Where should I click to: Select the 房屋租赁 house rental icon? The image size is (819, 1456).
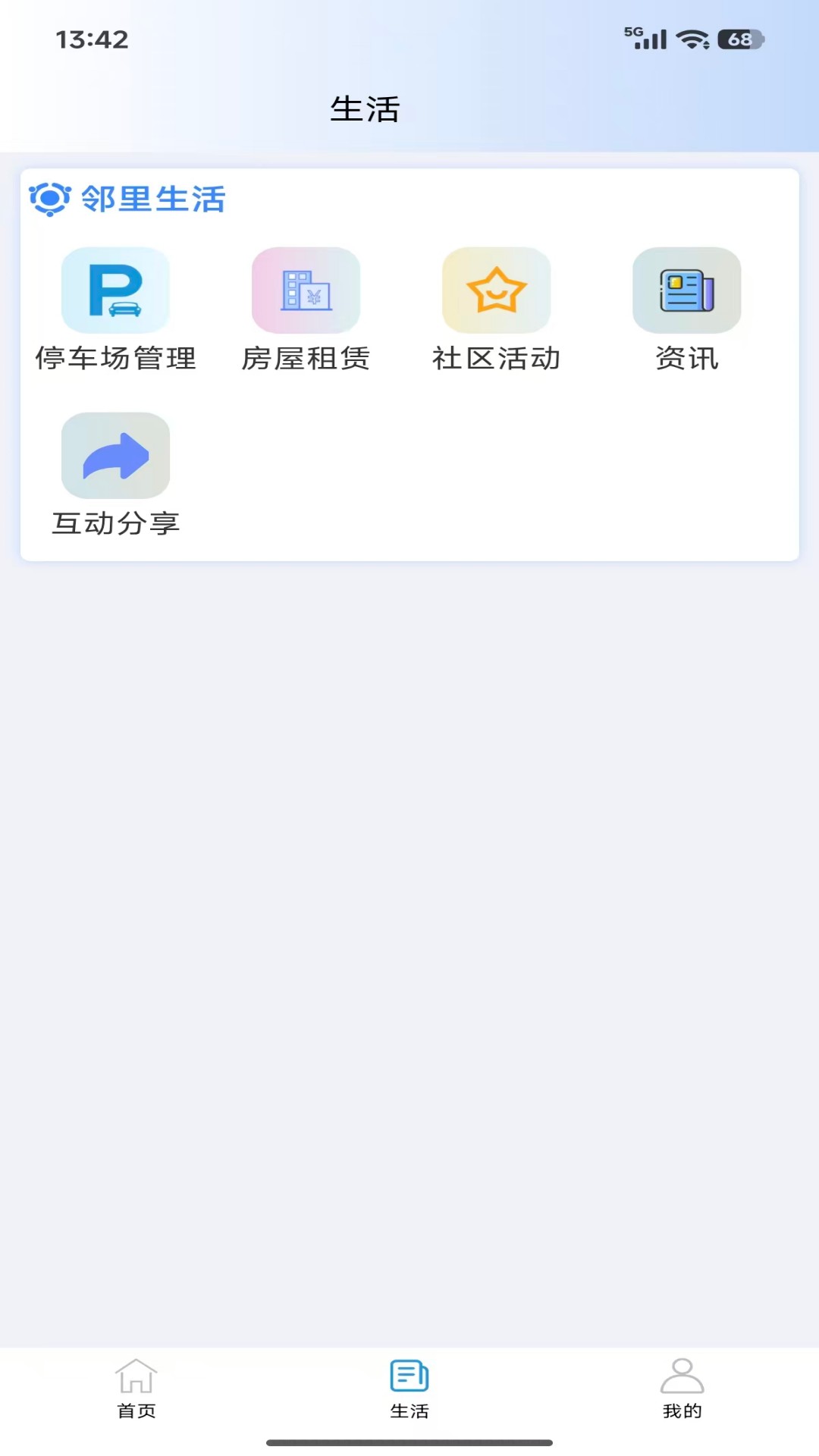[x=306, y=290]
